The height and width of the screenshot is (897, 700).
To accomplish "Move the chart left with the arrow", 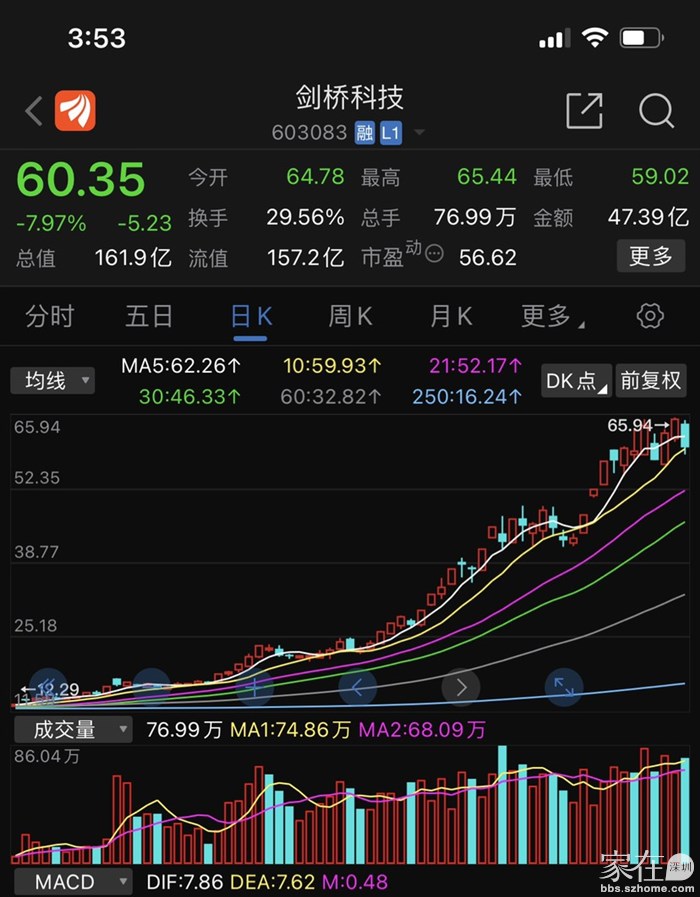I will pyautogui.click(x=357, y=687).
